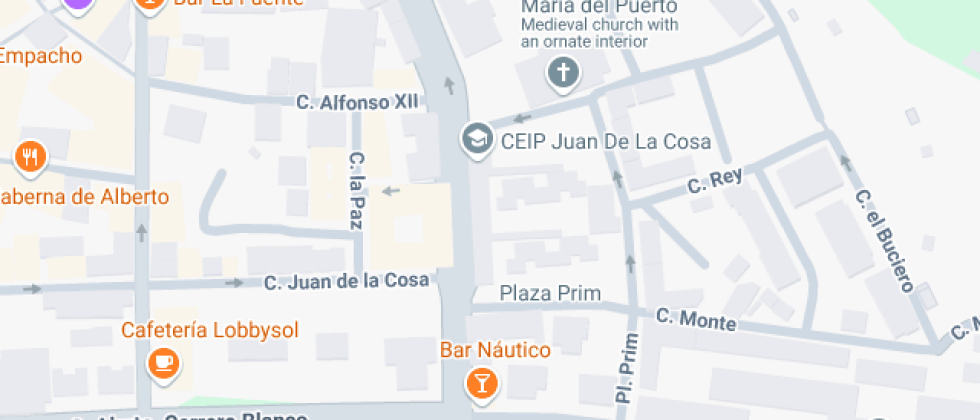980x420 pixels.
Task: Open the Bar La Fuente marker
Action: pyautogui.click(x=149, y=4)
